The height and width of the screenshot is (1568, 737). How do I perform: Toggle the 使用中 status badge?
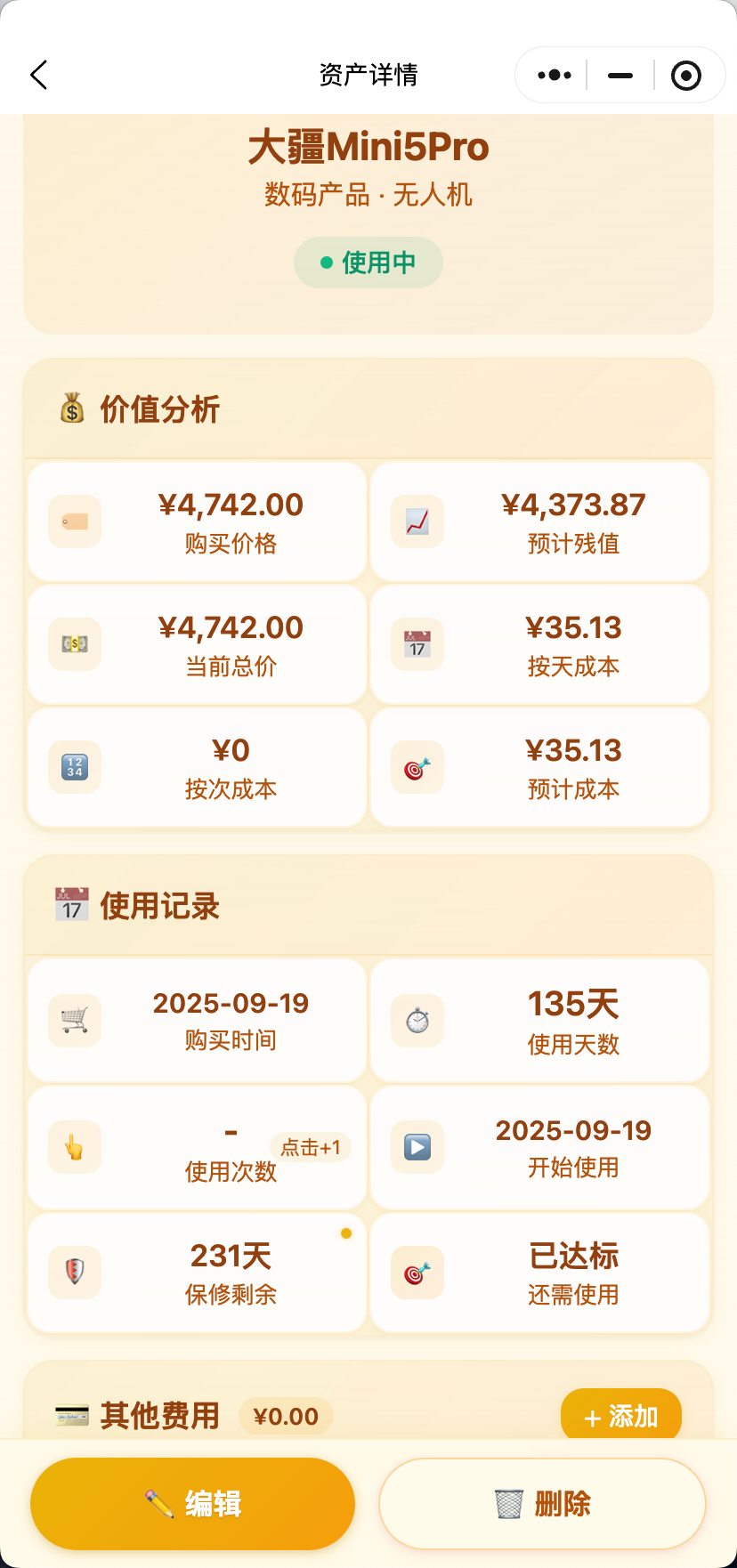pyautogui.click(x=368, y=262)
